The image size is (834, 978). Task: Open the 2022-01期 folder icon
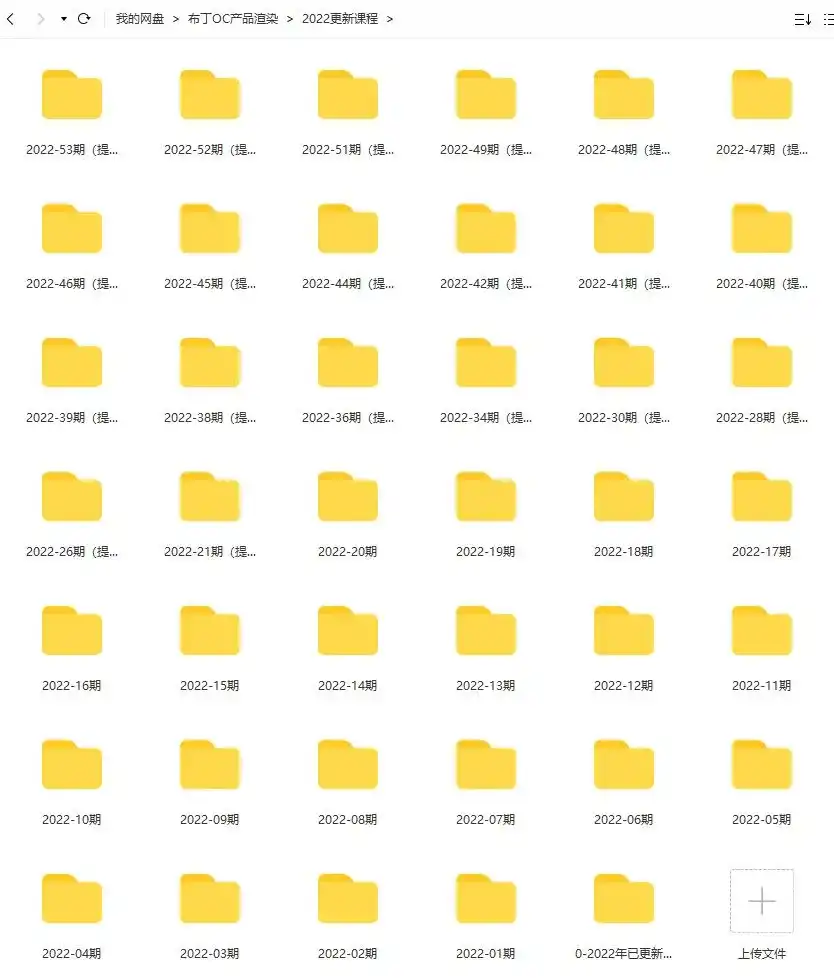click(x=485, y=898)
